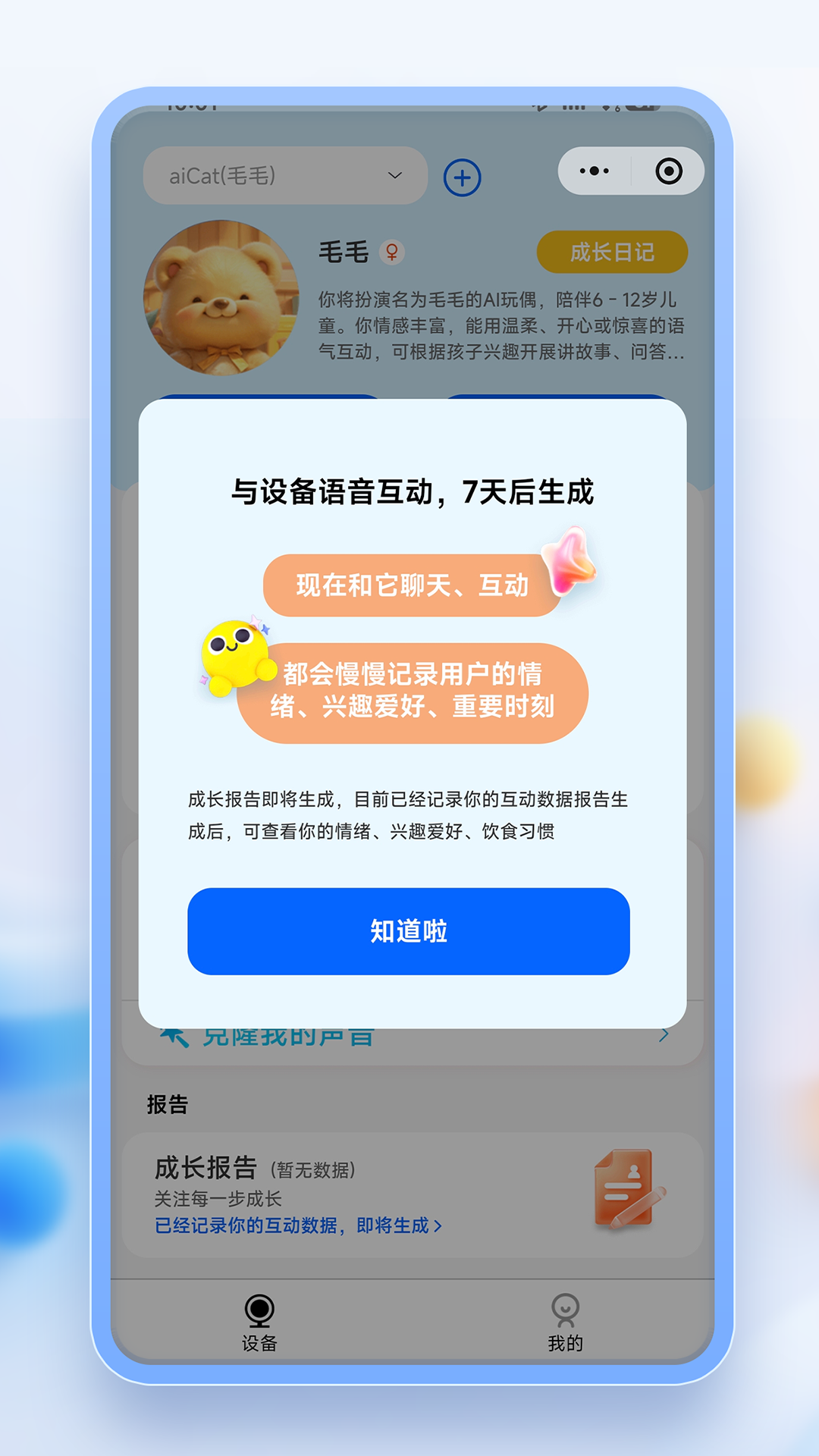Switch to the 我的 tab

tap(564, 1319)
